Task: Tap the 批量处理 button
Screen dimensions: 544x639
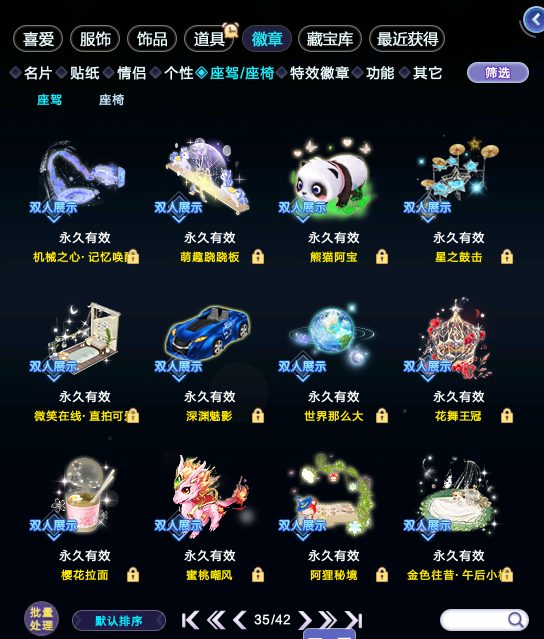Action: [x=42, y=619]
